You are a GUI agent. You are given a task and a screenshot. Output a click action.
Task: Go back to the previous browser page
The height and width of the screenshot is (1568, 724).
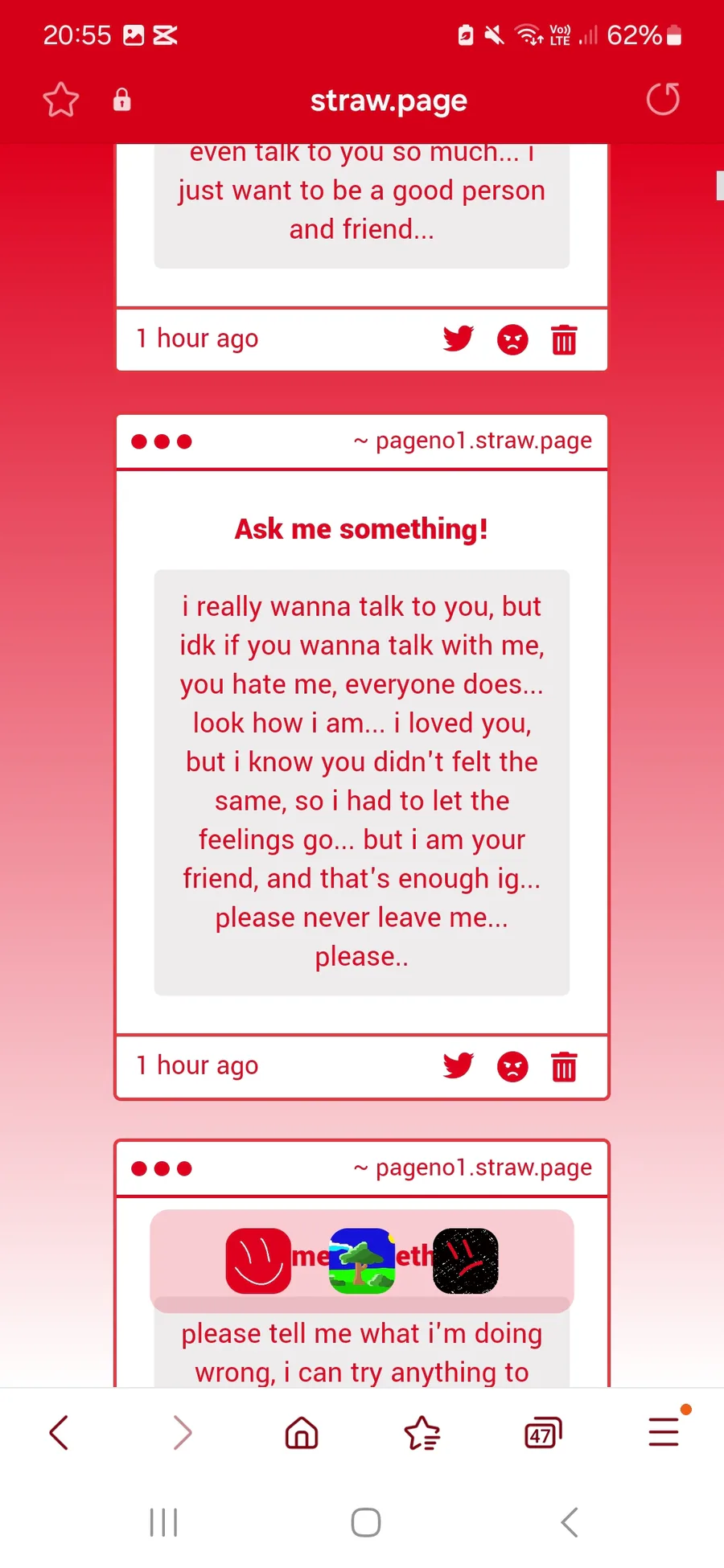[60, 1432]
